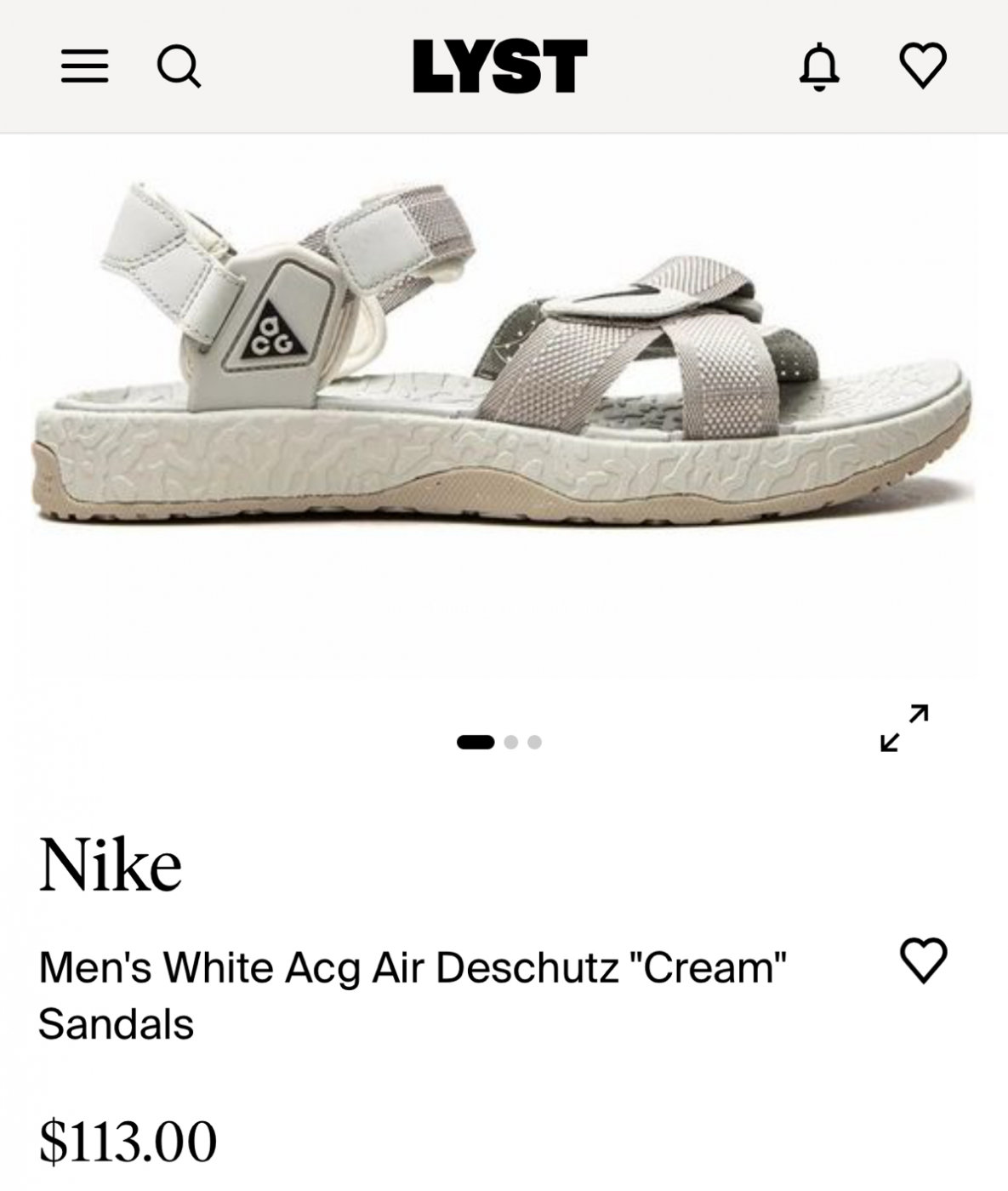Open the notifications bell

tap(819, 66)
